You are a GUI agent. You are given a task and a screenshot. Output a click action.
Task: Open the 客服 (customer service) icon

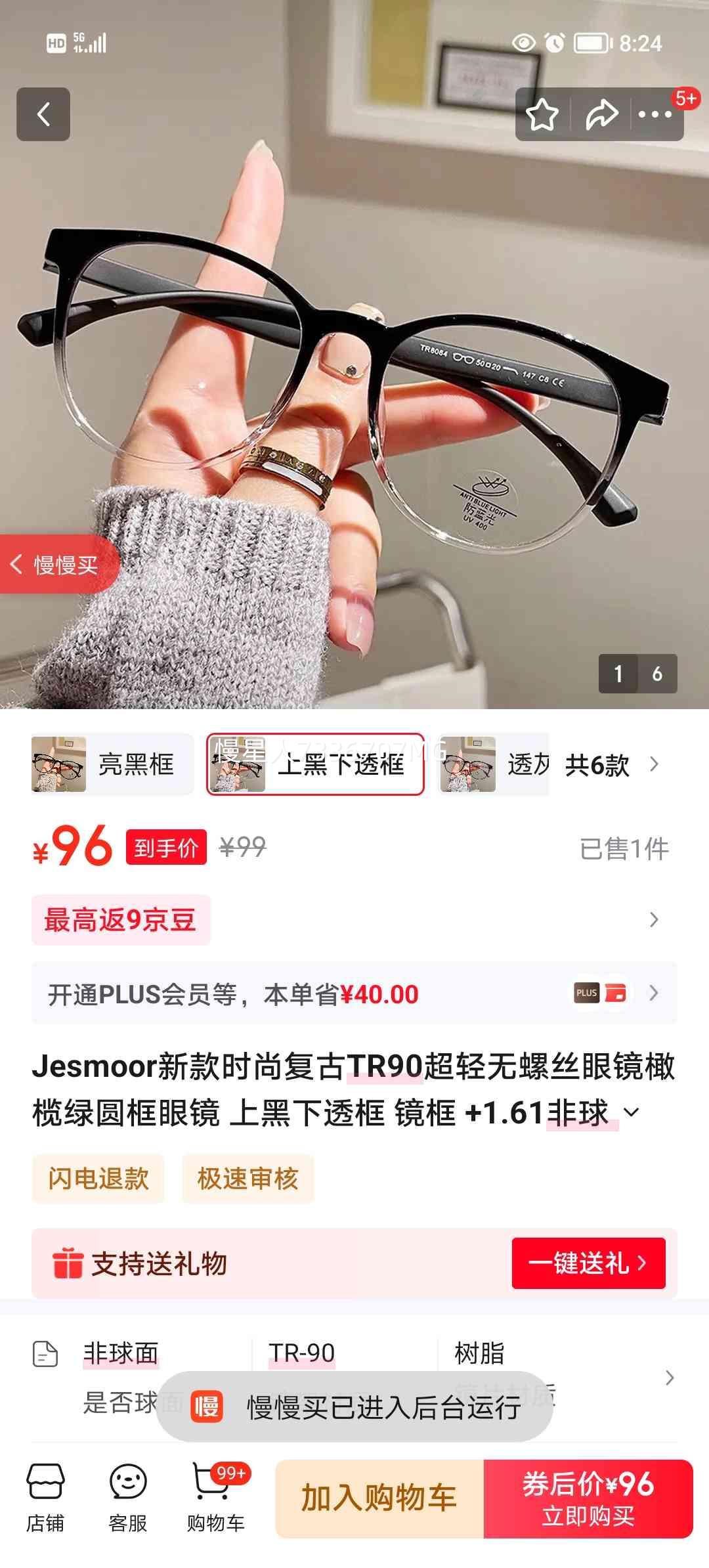point(128,1504)
